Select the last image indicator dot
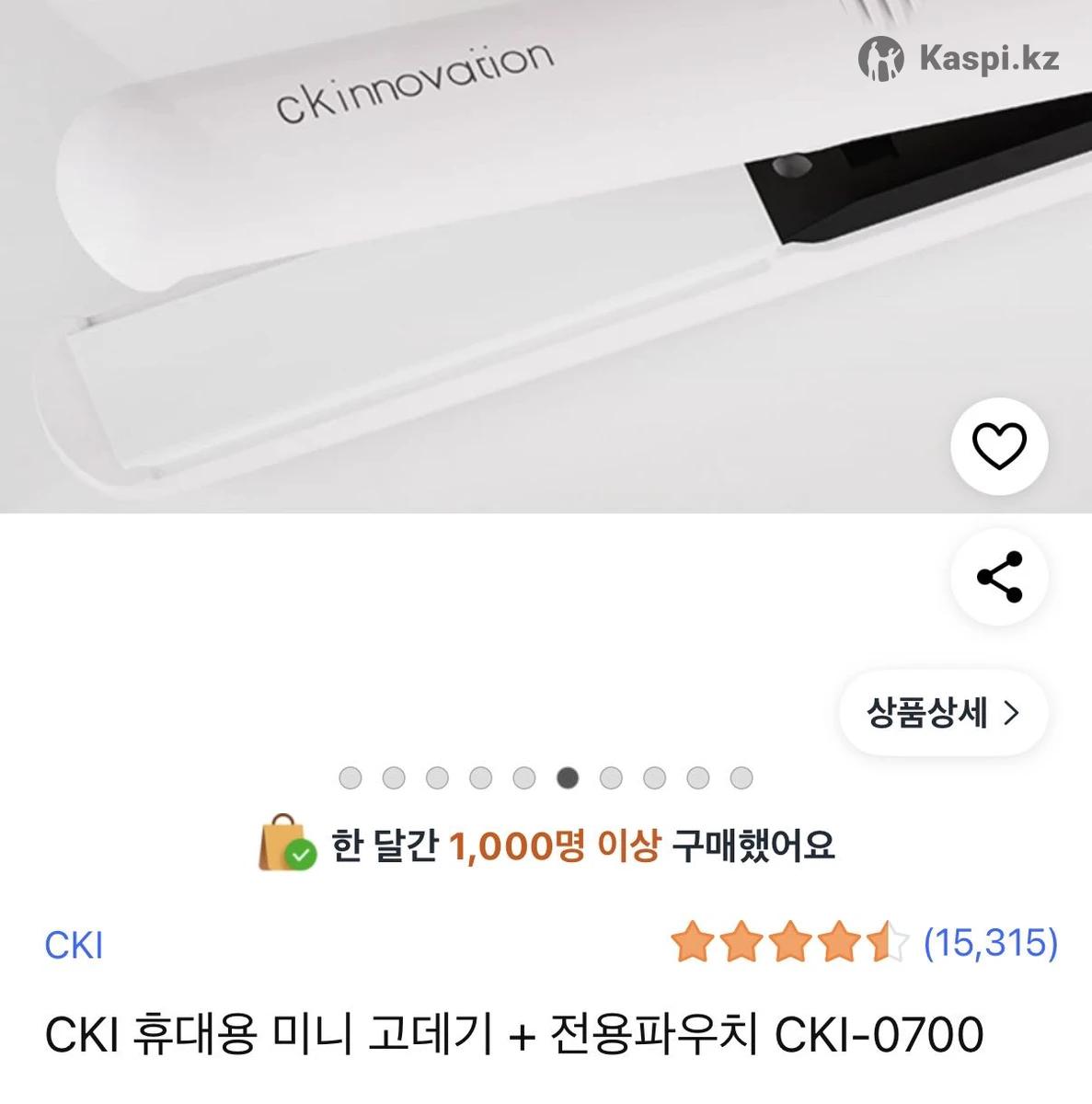Image resolution: width=1092 pixels, height=1104 pixels. click(741, 778)
